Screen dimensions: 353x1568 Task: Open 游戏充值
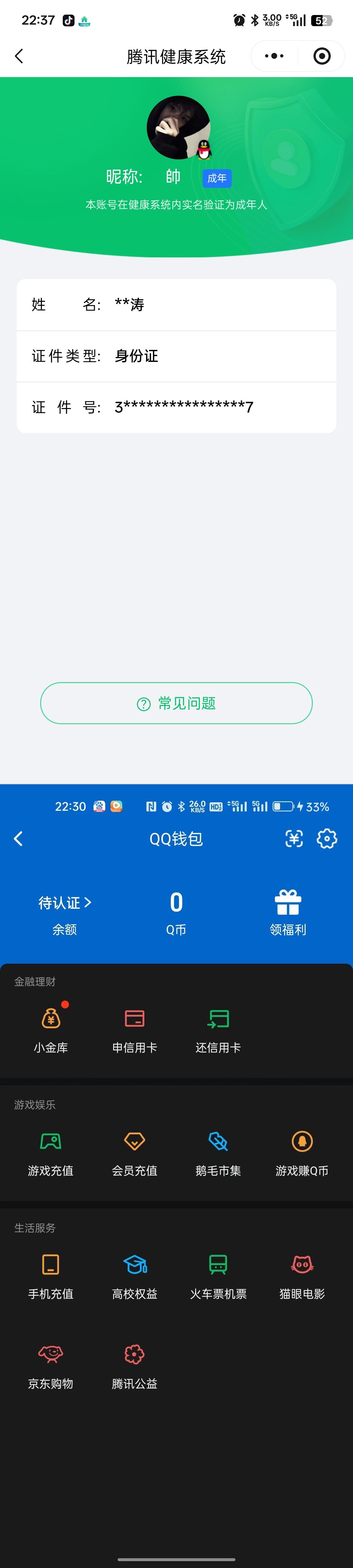(51, 1153)
